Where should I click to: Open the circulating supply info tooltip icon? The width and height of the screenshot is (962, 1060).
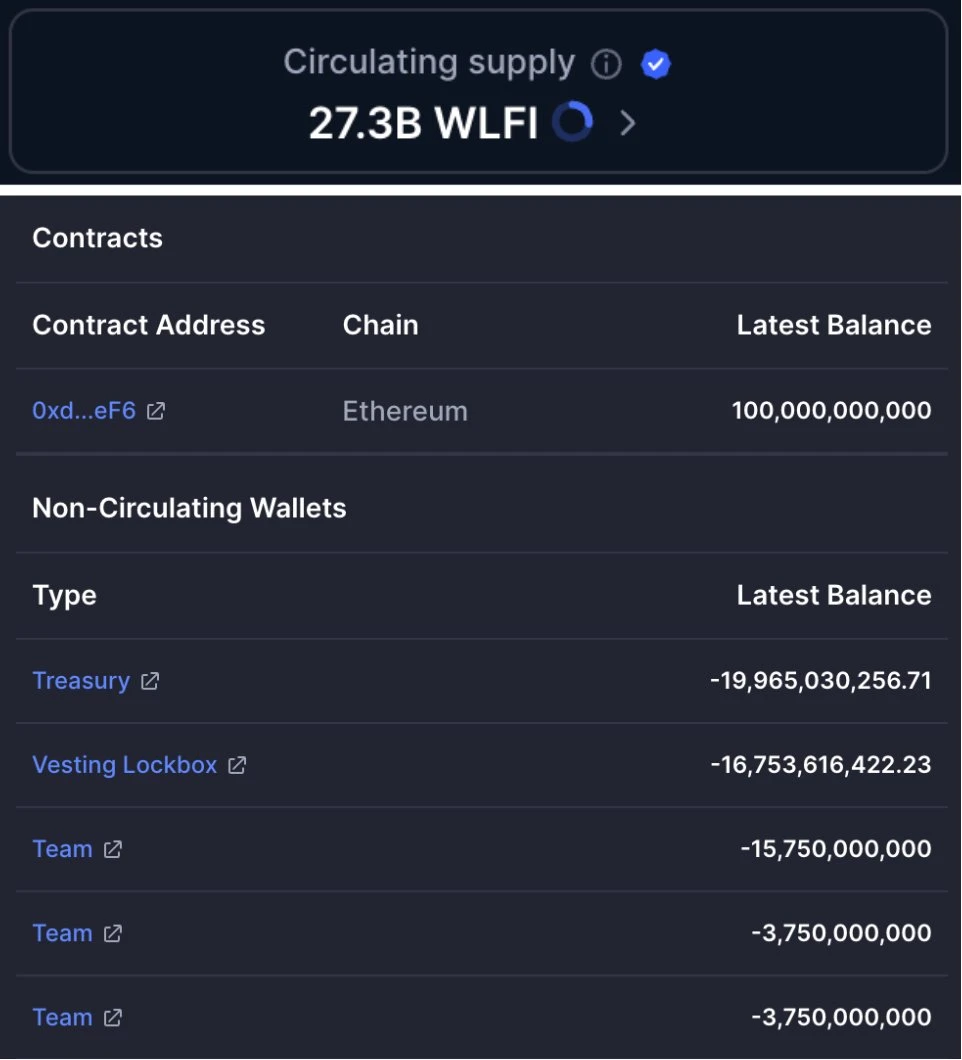606,62
